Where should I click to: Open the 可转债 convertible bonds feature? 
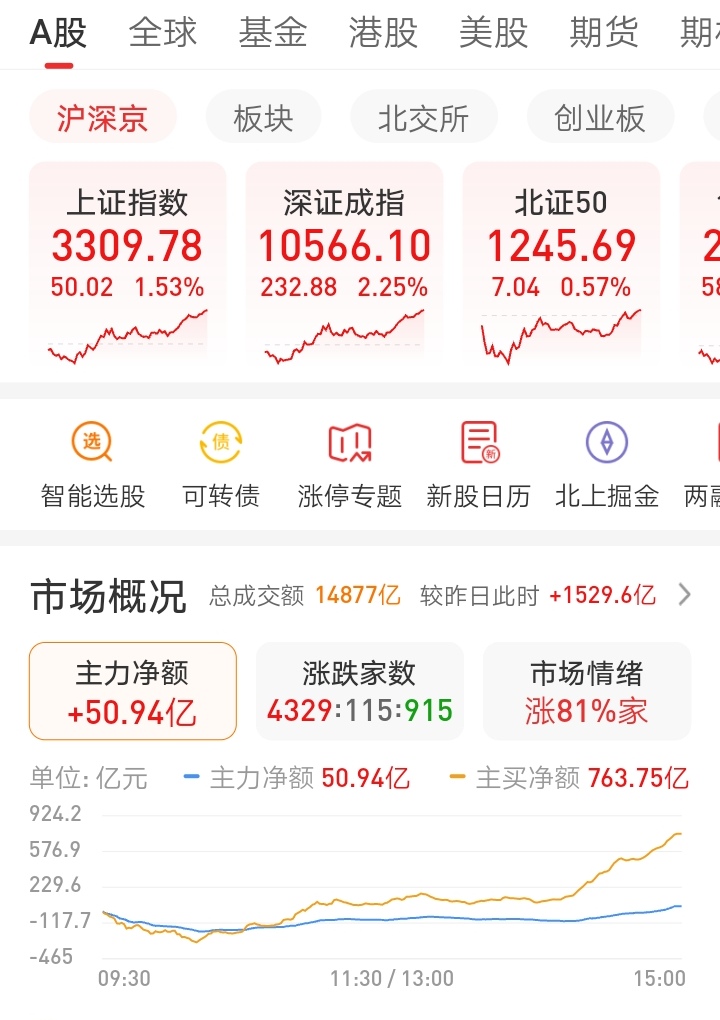218,460
